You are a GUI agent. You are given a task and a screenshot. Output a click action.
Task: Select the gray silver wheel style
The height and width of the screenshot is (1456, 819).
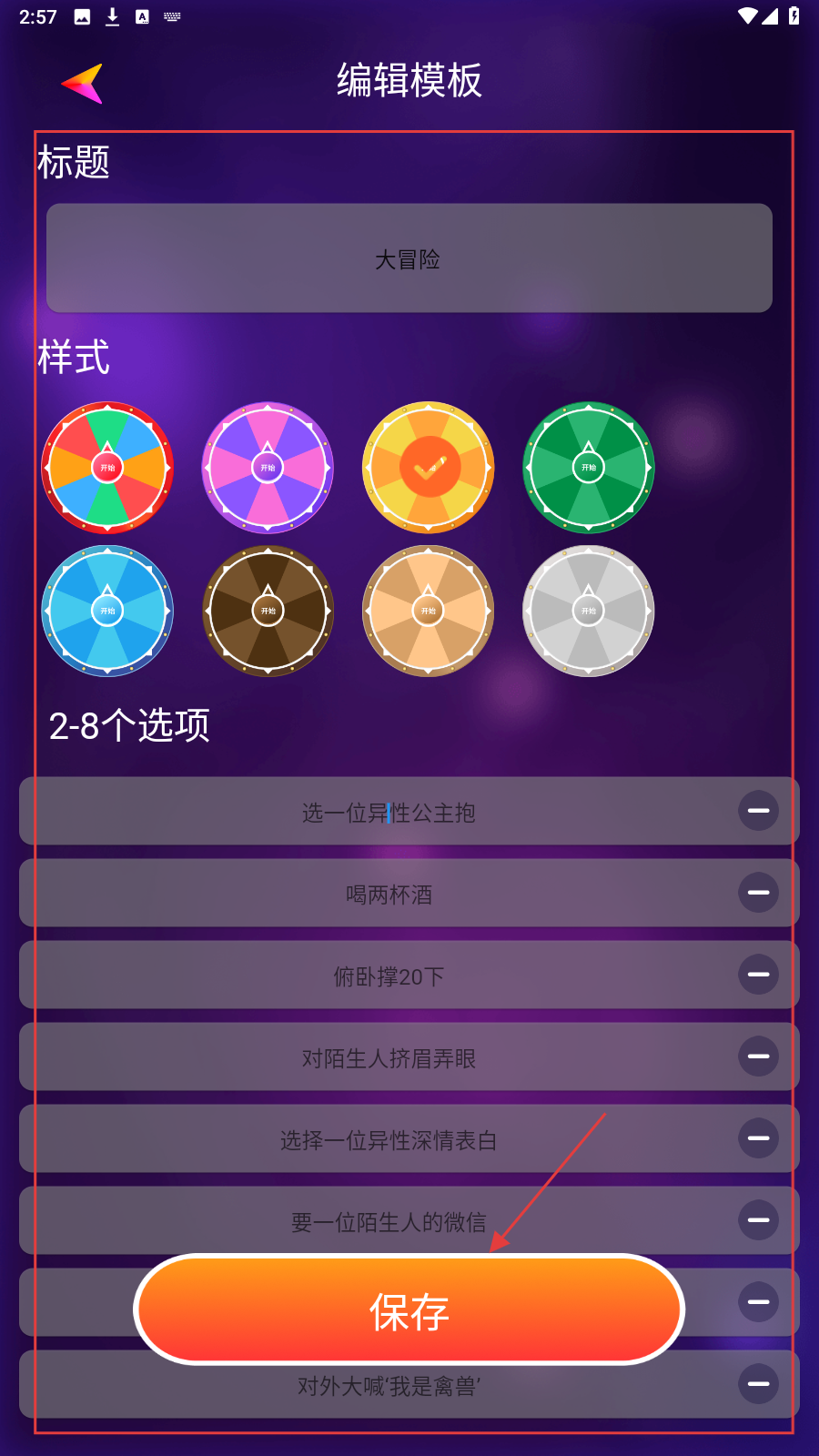589,611
